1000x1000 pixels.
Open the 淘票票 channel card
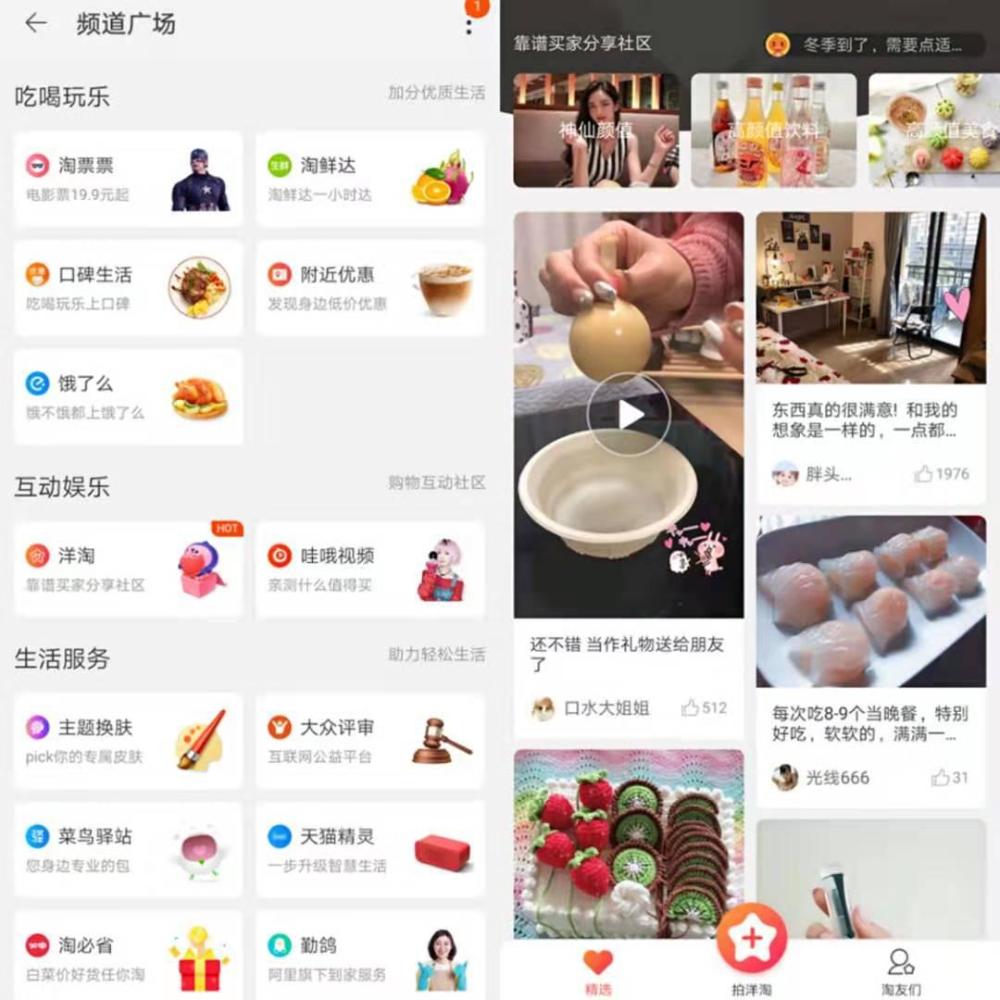click(x=128, y=179)
